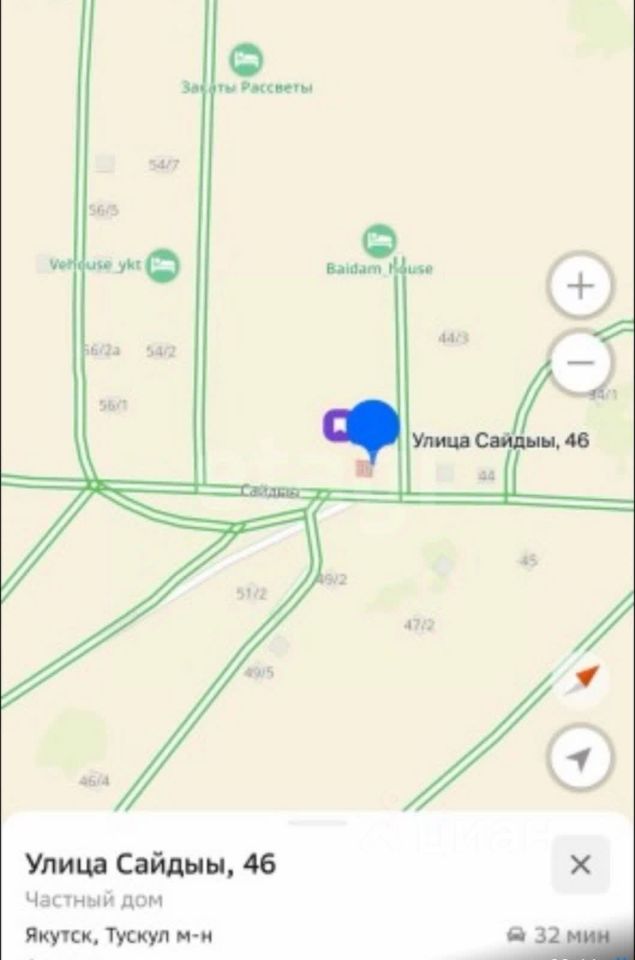Screen dimensions: 635x960
Task: Zoom in on the map
Action: point(580,287)
